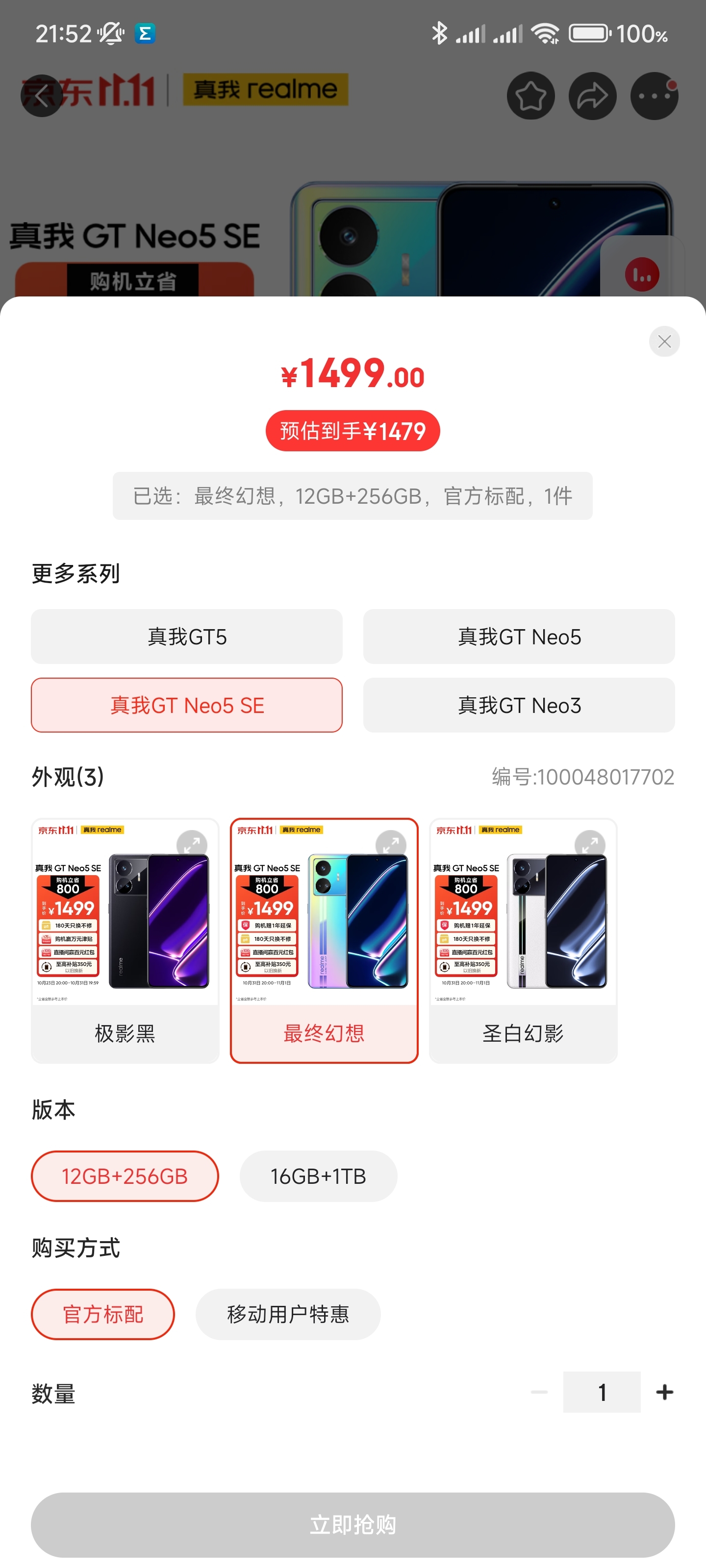Increase quantity with the plus button

(x=664, y=1392)
